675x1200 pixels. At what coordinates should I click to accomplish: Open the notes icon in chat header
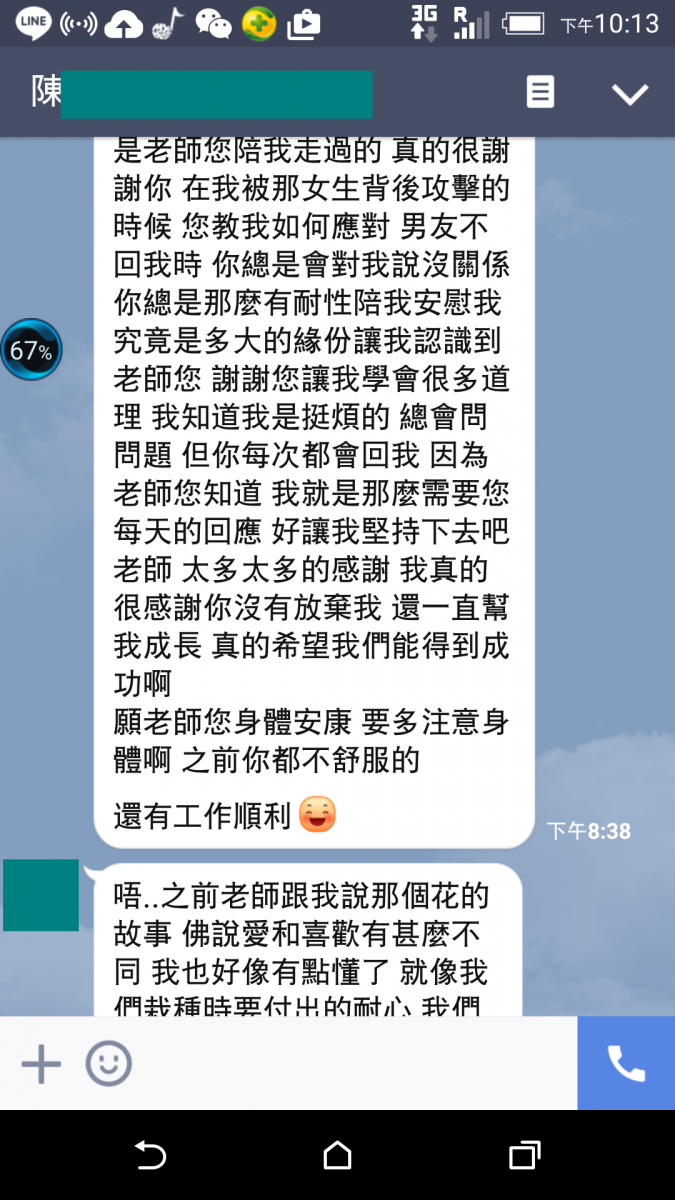coord(540,93)
